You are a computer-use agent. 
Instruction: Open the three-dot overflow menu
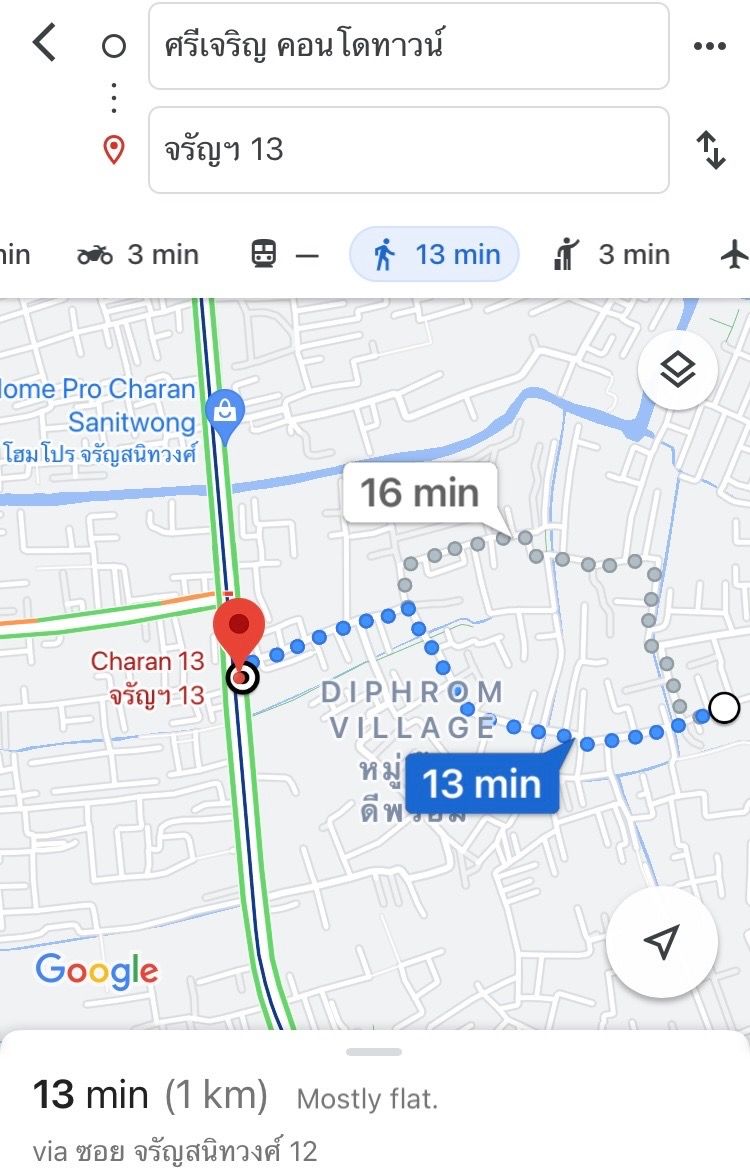pos(709,46)
